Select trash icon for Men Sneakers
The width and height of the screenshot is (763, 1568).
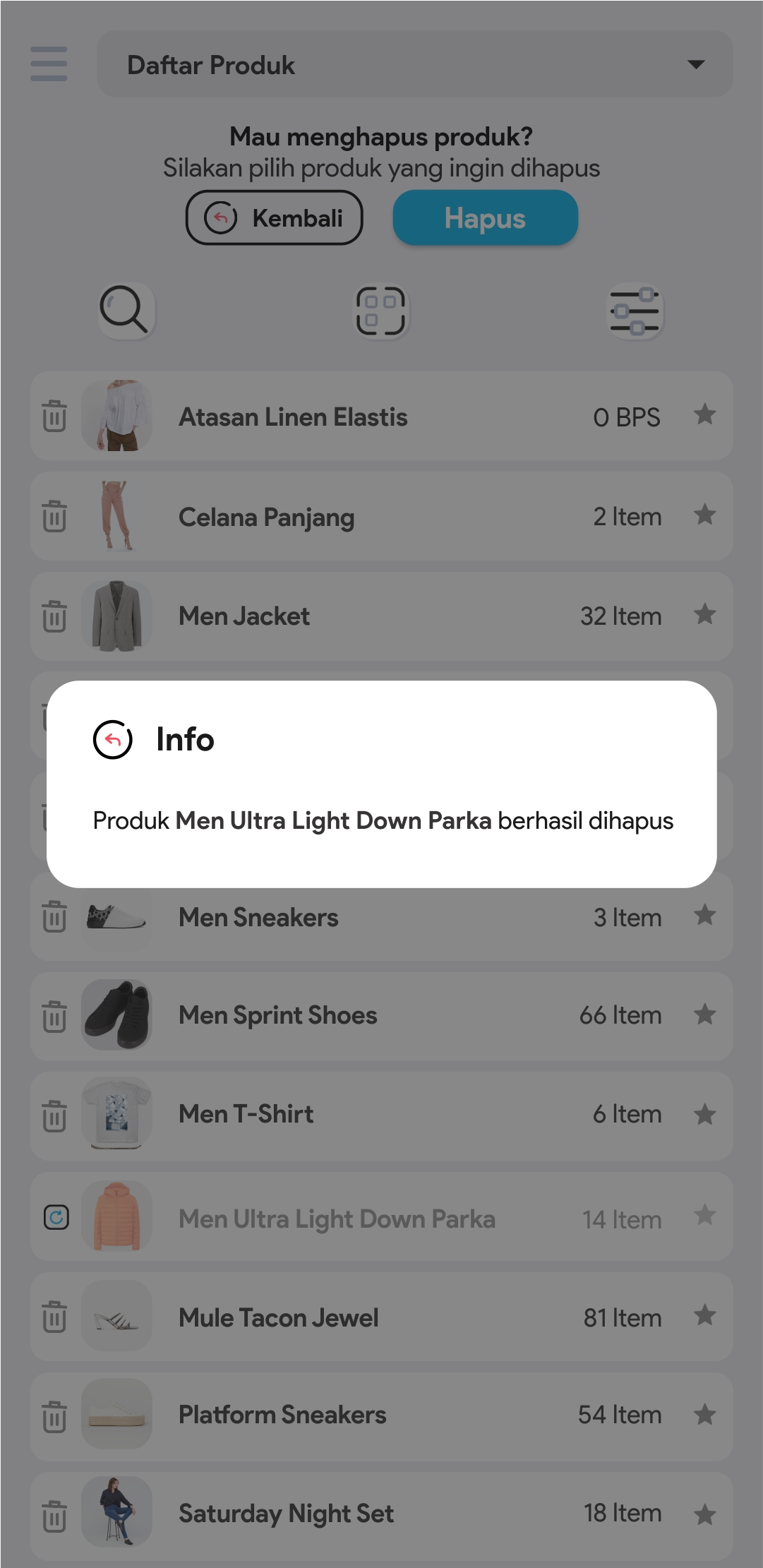(x=54, y=916)
